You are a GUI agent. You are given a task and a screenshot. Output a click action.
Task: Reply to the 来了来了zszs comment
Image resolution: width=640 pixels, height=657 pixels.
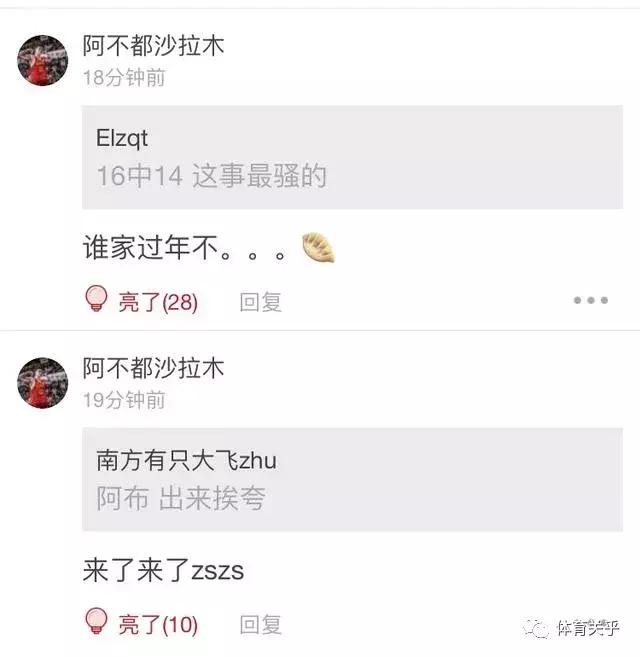pyautogui.click(x=260, y=625)
